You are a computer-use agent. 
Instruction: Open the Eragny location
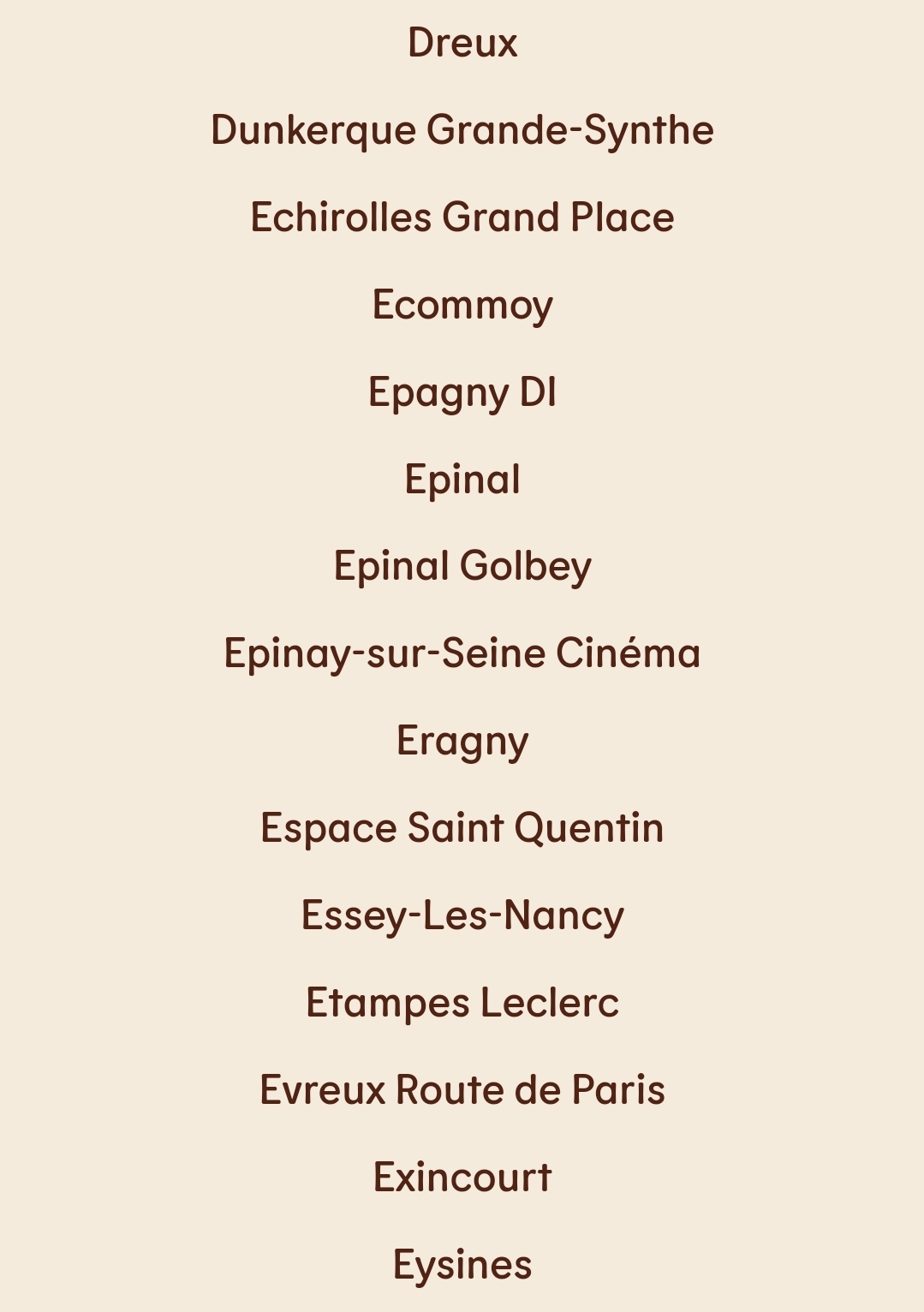(462, 741)
